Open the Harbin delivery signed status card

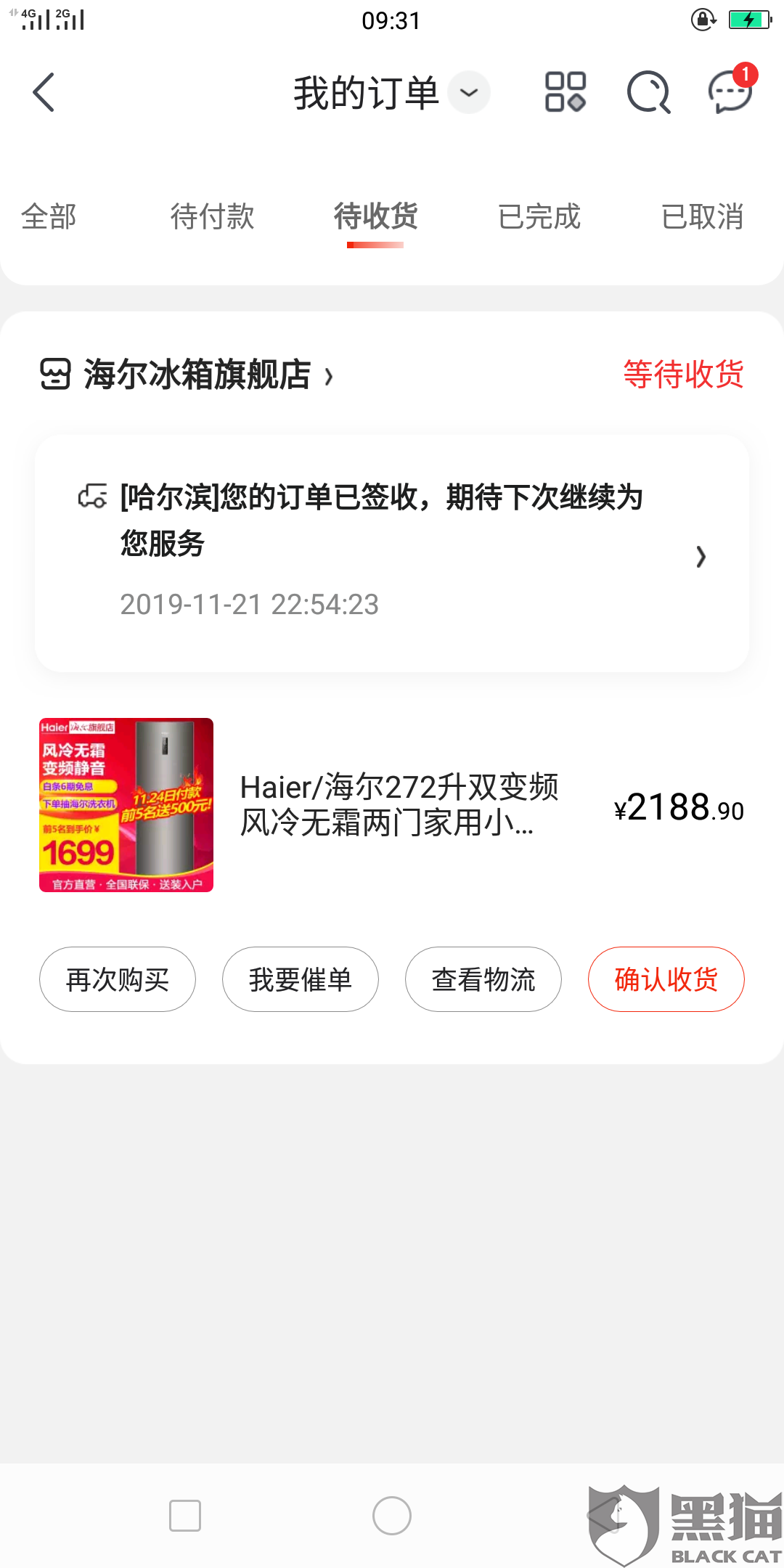pyautogui.click(x=392, y=553)
